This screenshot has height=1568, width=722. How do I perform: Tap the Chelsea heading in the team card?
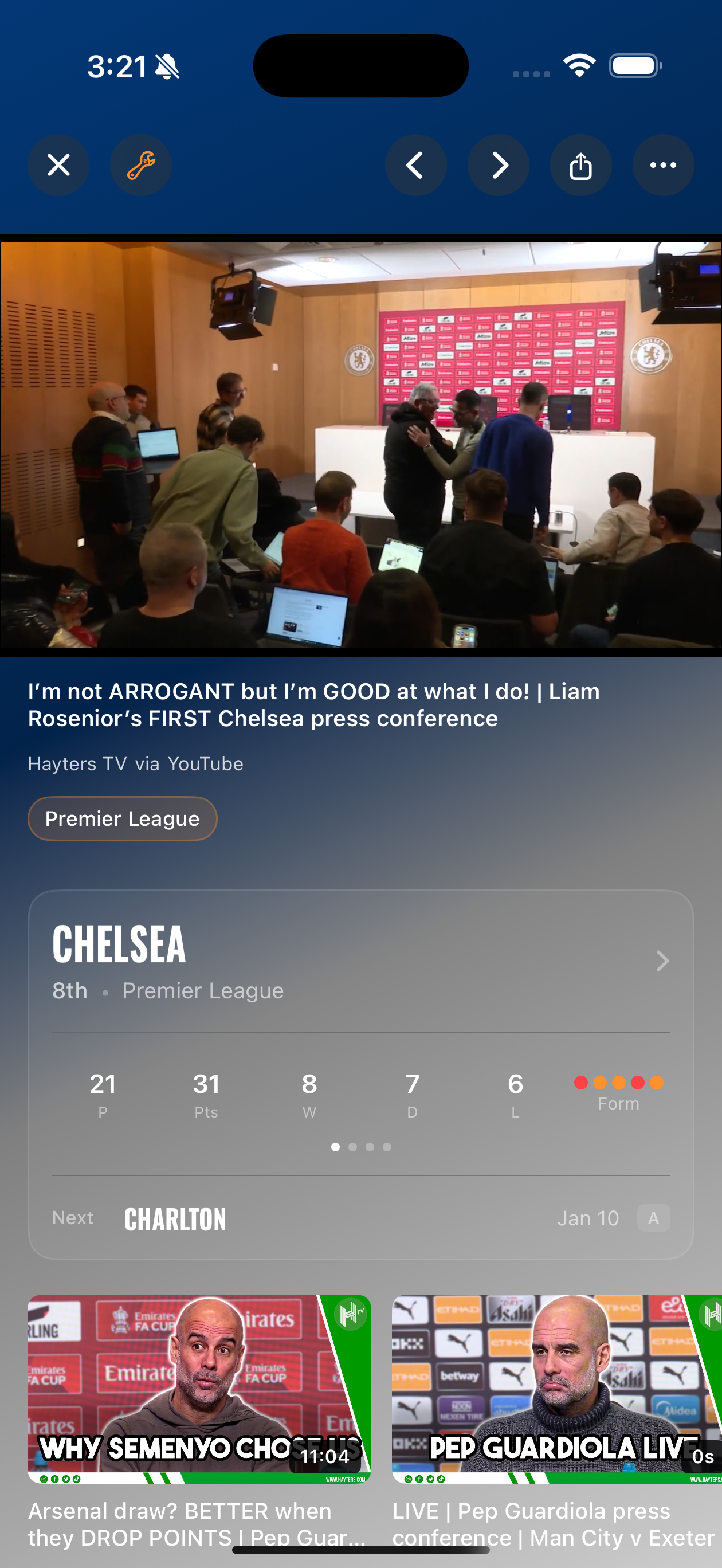119,944
